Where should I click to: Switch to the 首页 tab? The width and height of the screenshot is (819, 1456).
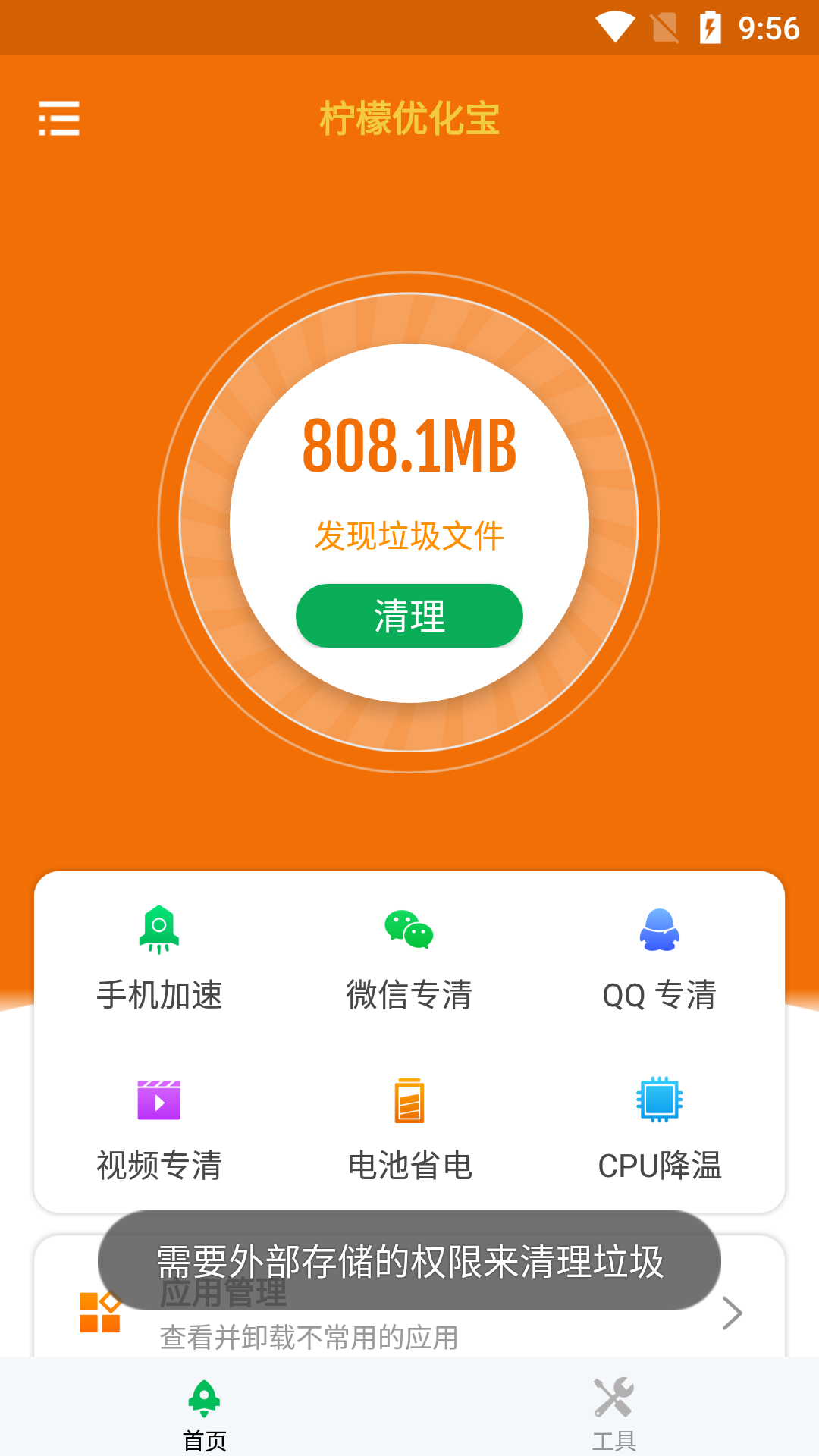[205, 1412]
